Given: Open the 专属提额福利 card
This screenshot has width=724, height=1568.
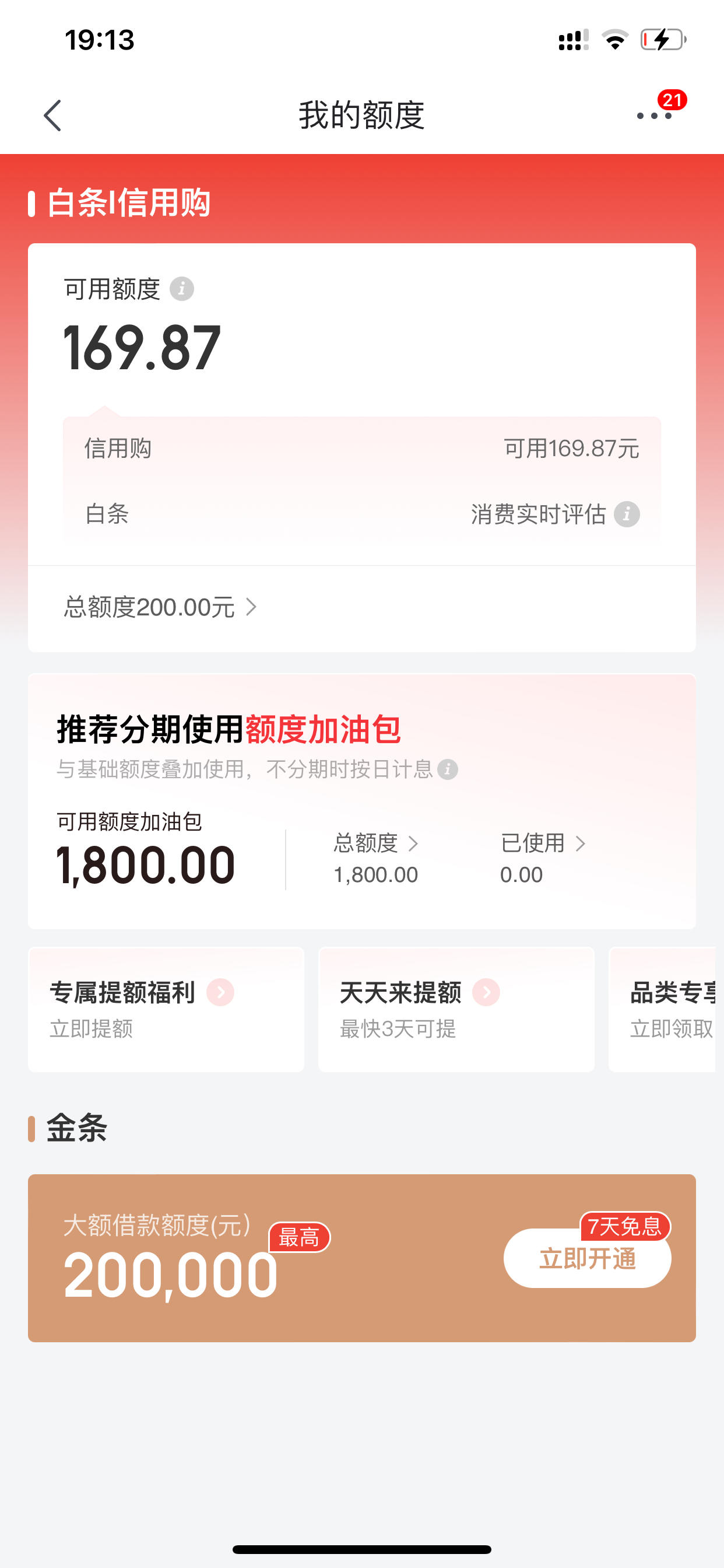Looking at the screenshot, I should [166, 1009].
